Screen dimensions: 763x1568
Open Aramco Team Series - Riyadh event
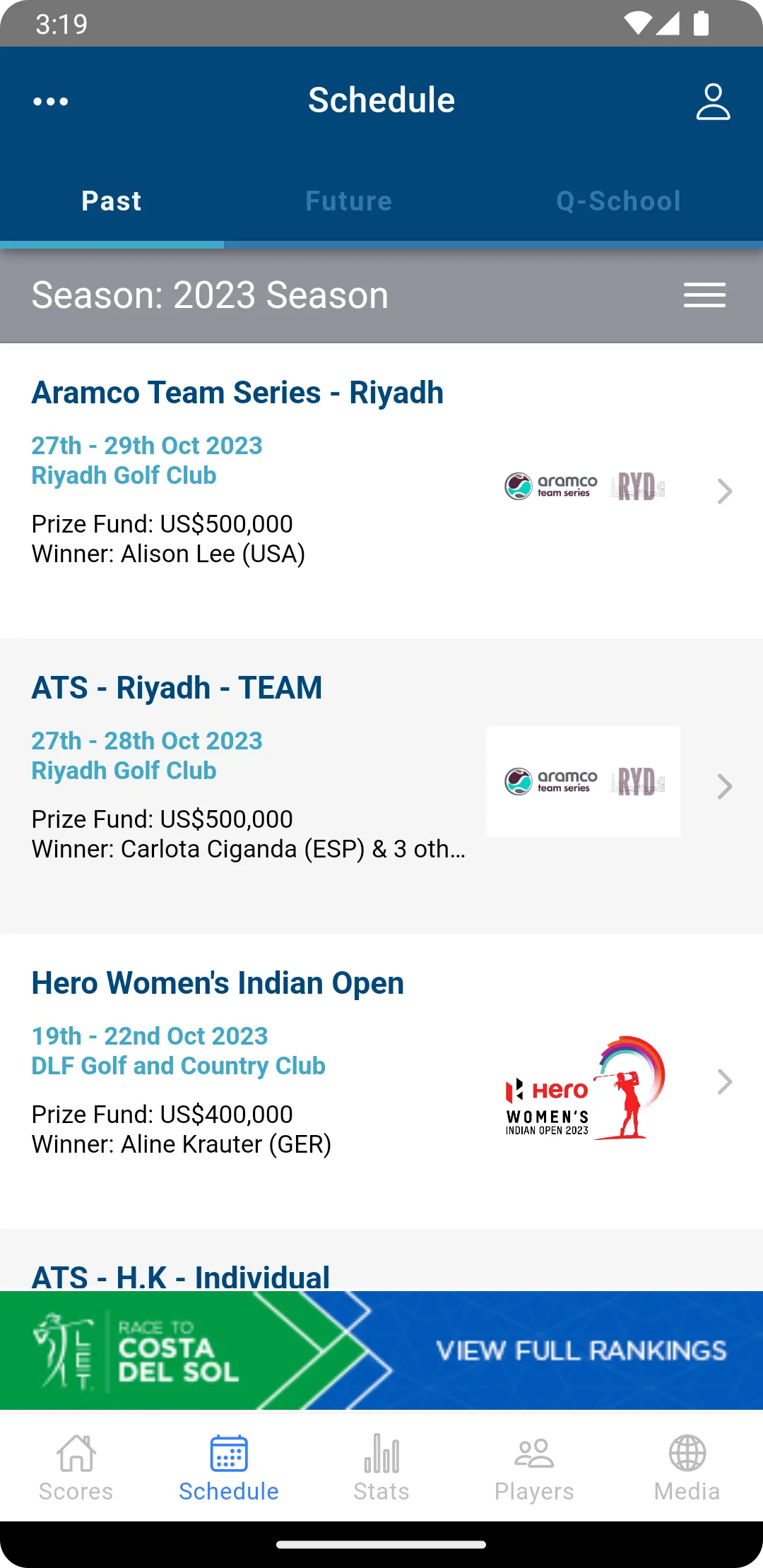(x=381, y=491)
